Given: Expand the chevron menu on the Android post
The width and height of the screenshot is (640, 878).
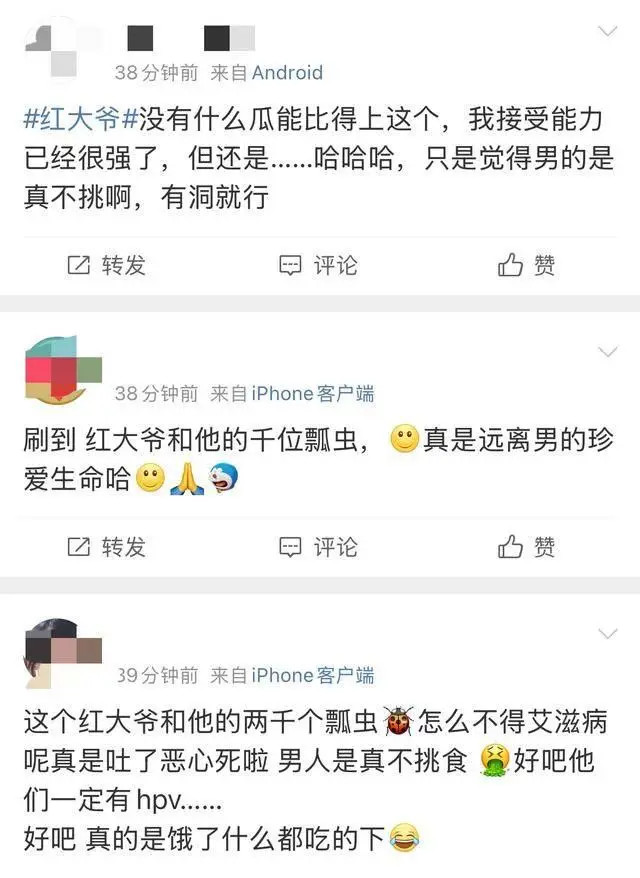Looking at the screenshot, I should click(608, 32).
